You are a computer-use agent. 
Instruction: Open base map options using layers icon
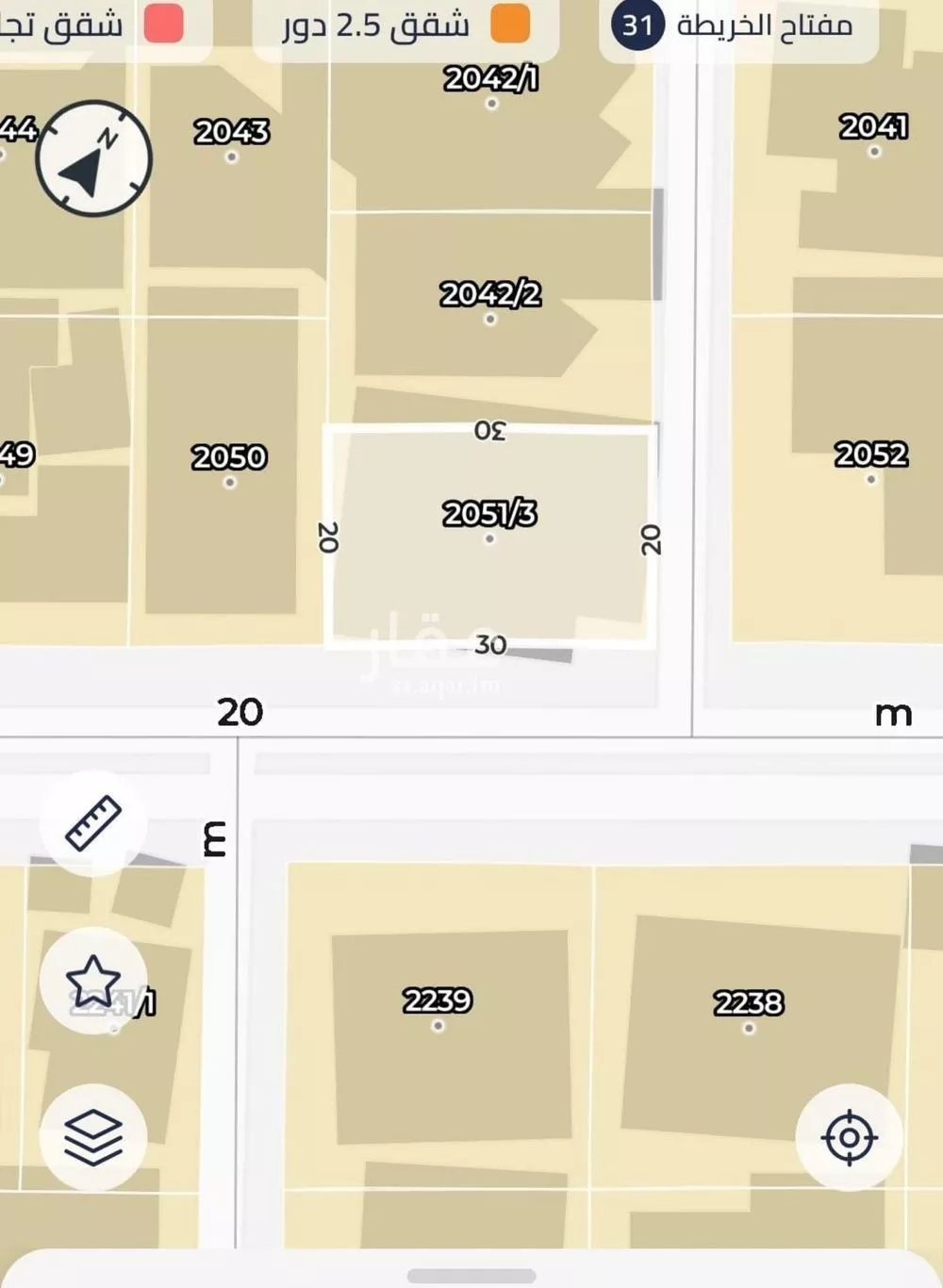pos(93,1136)
